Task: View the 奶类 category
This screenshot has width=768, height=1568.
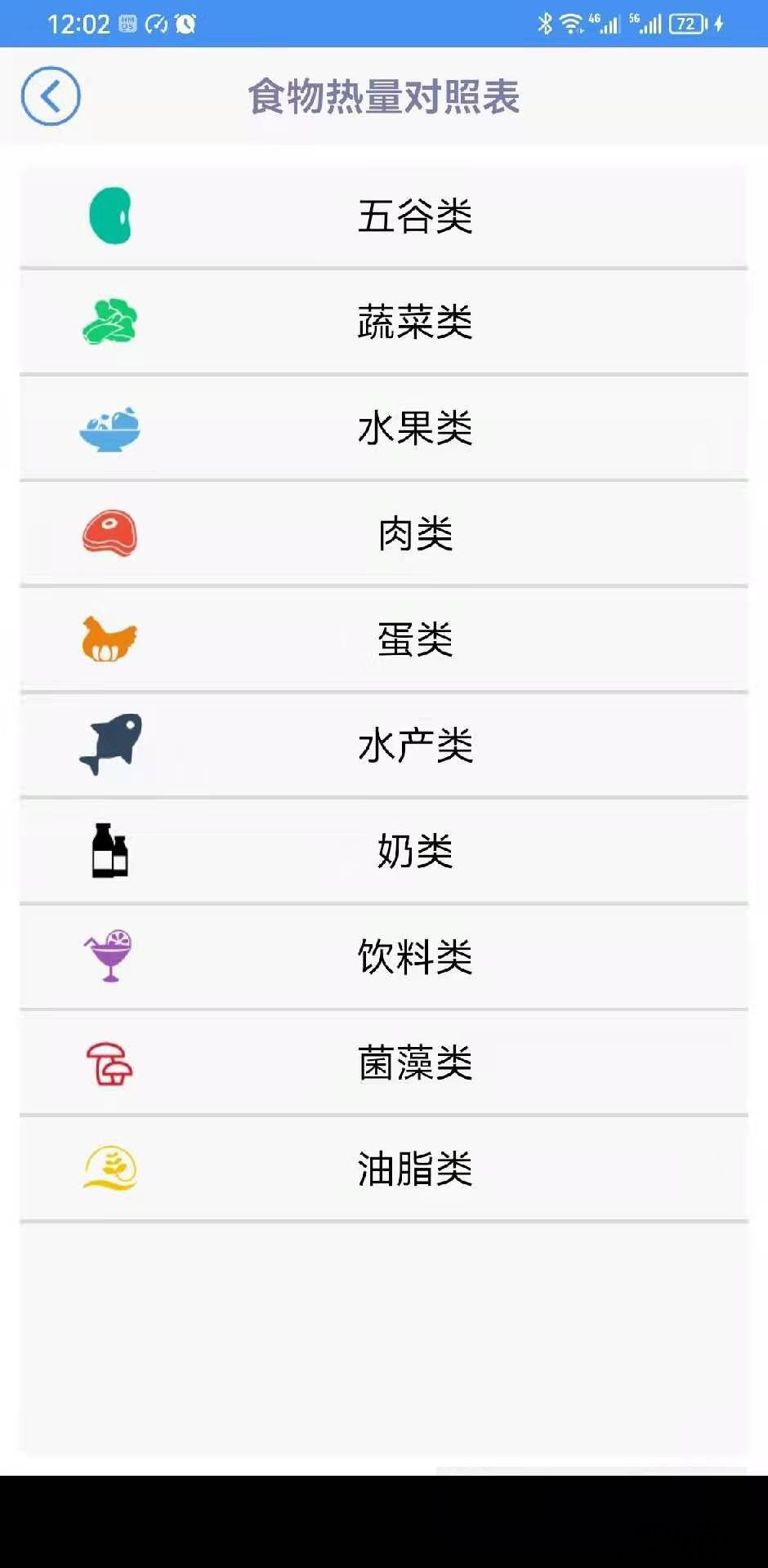Action: tap(384, 851)
